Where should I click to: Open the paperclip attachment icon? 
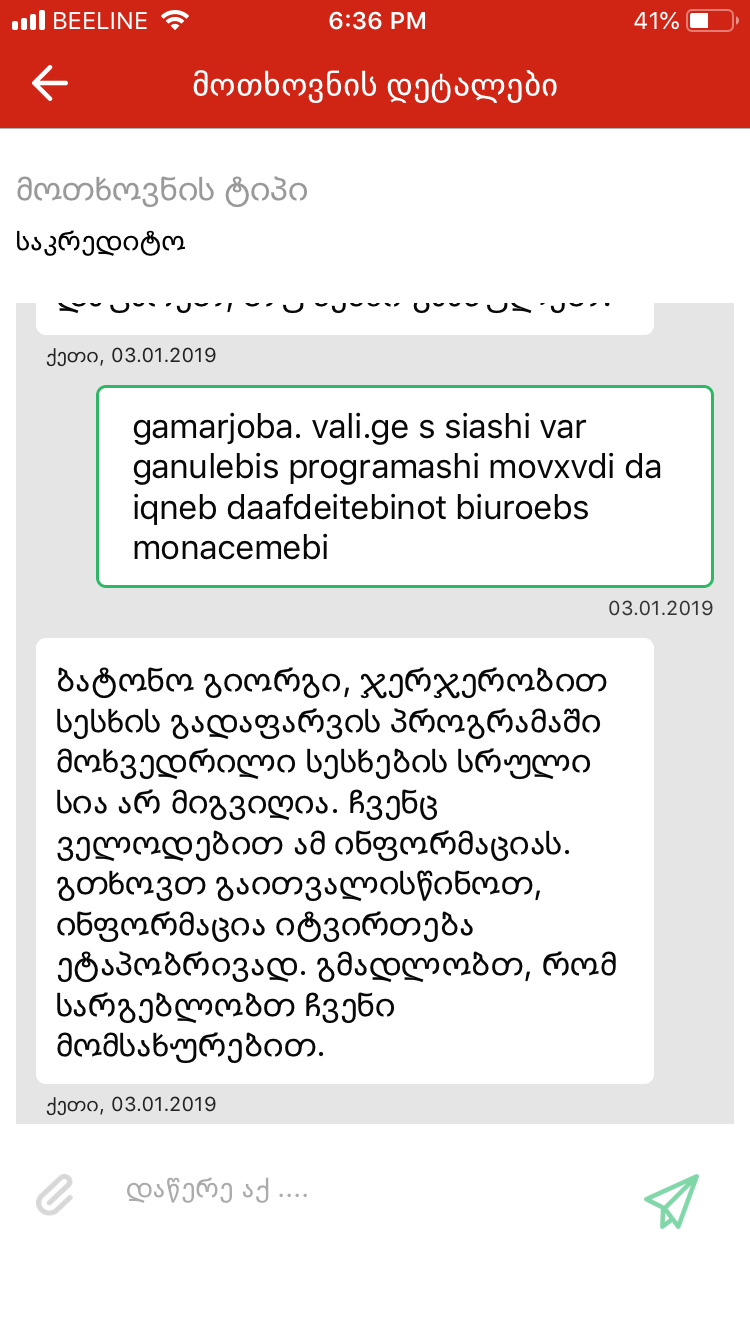55,1194
